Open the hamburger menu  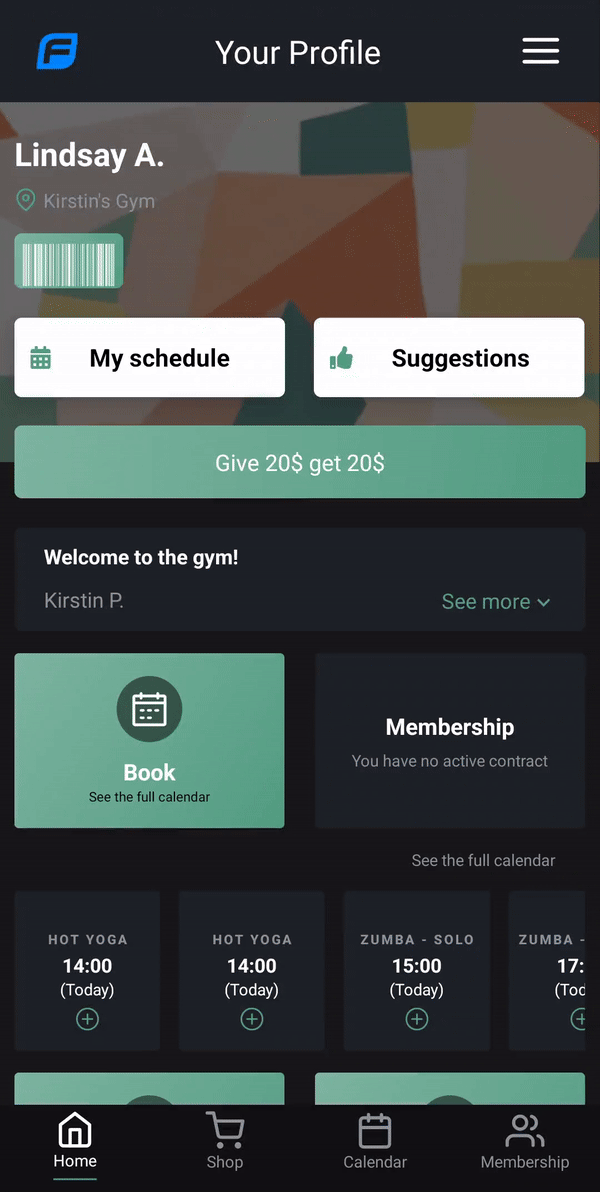540,52
